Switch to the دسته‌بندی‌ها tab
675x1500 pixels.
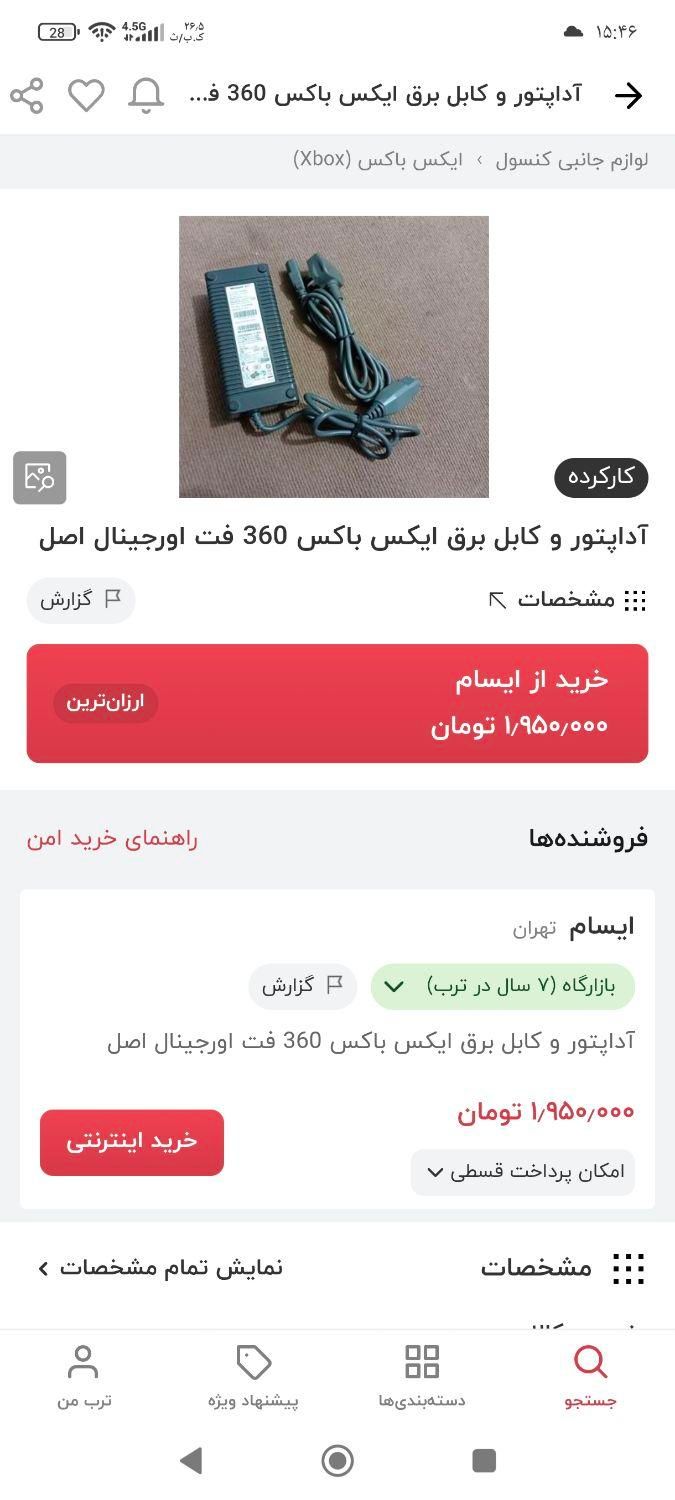[422, 1376]
